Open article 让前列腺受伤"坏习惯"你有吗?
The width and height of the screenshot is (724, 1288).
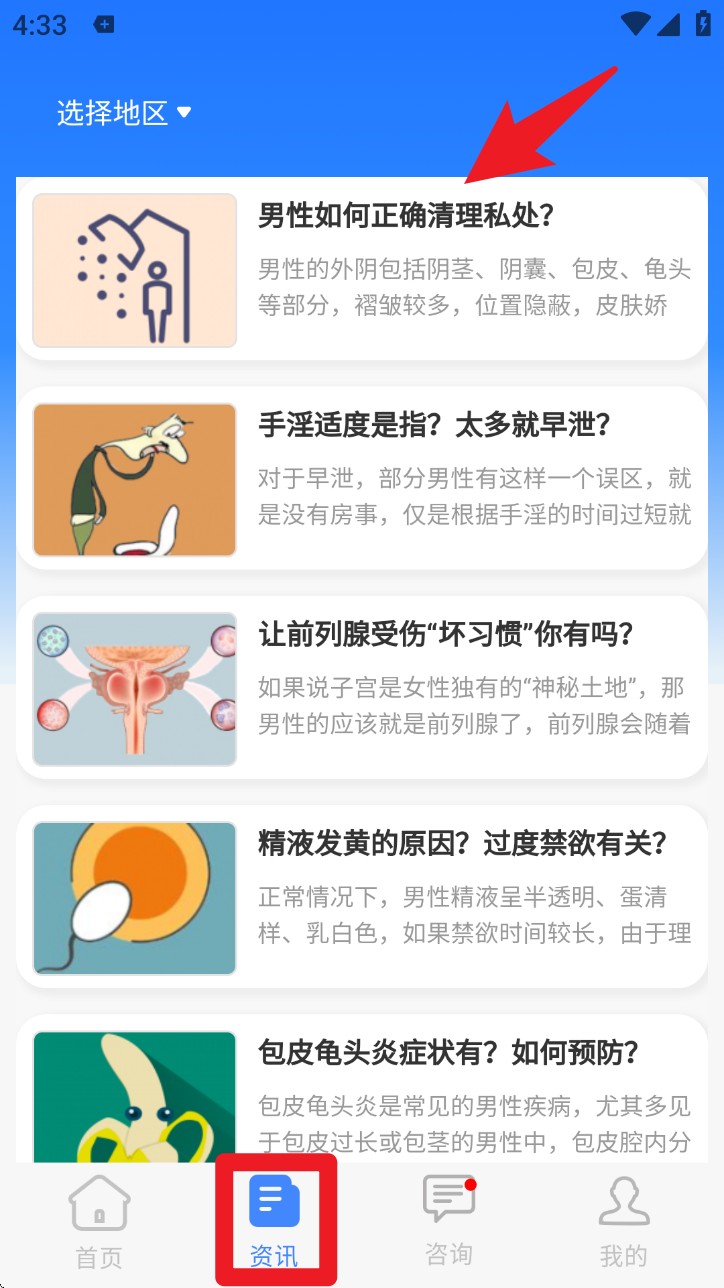point(446,635)
